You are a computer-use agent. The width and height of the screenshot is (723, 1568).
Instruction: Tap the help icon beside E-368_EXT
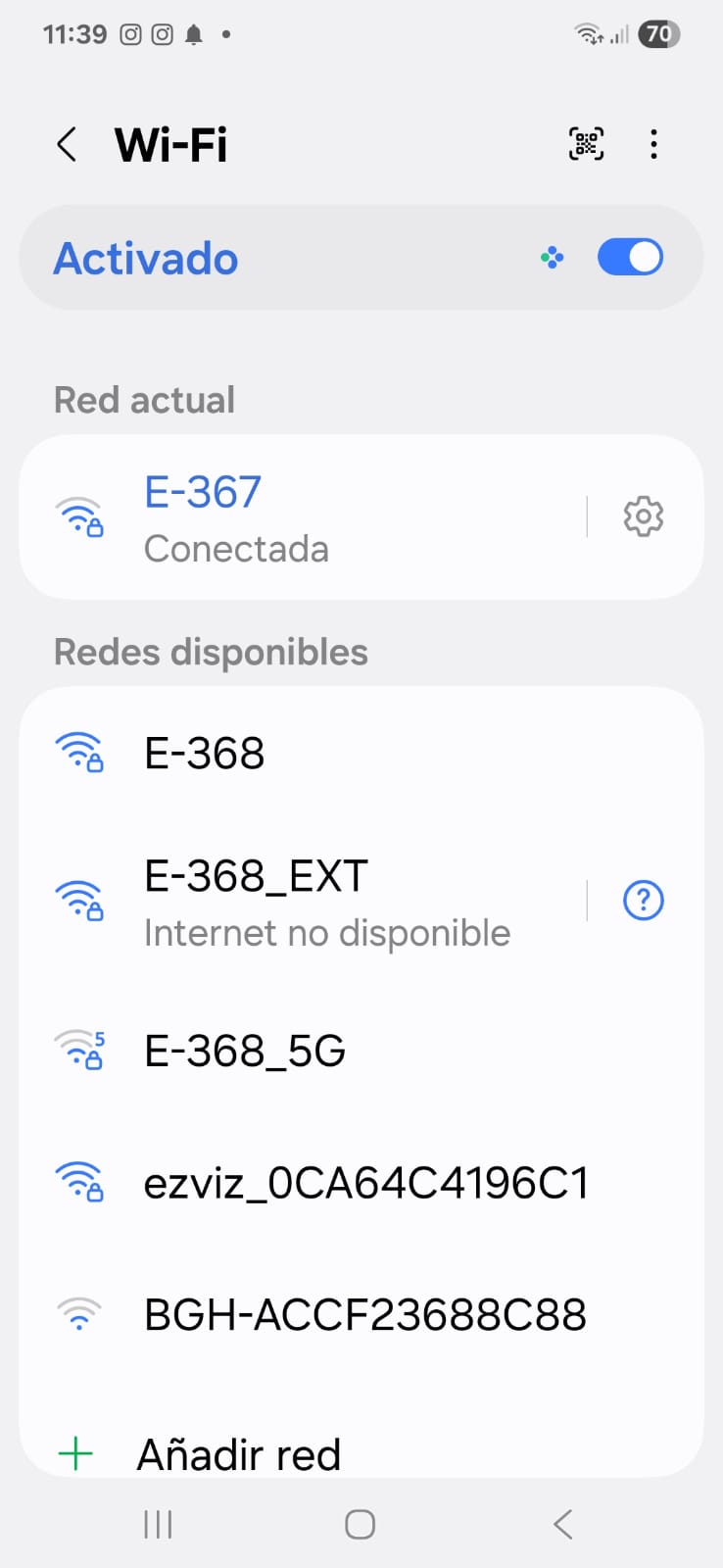point(644,900)
